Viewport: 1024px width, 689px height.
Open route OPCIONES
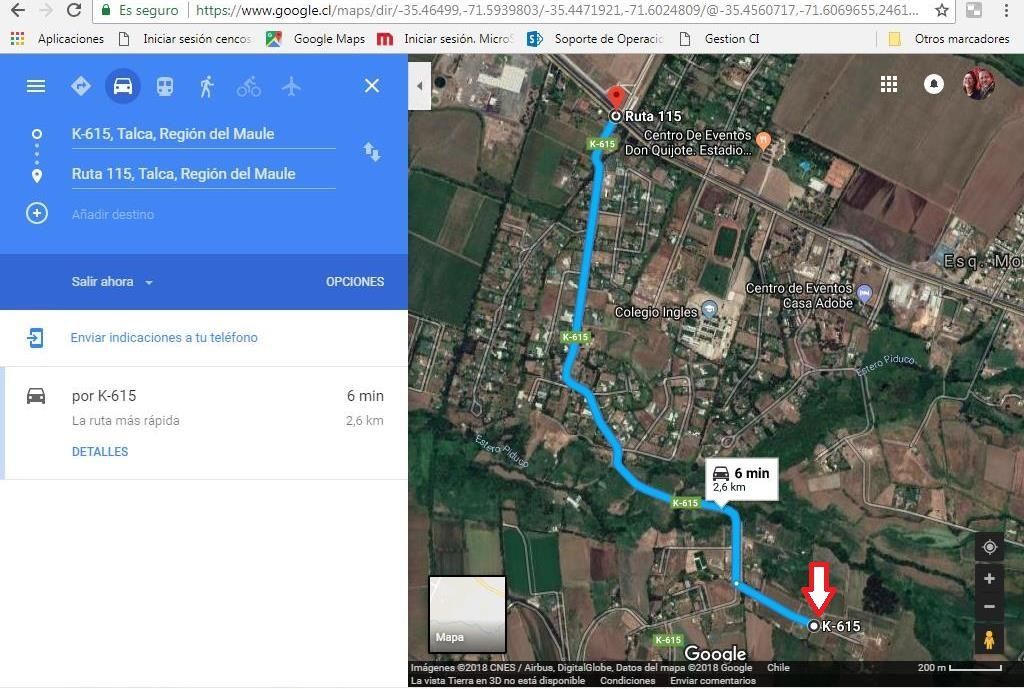pyautogui.click(x=355, y=282)
